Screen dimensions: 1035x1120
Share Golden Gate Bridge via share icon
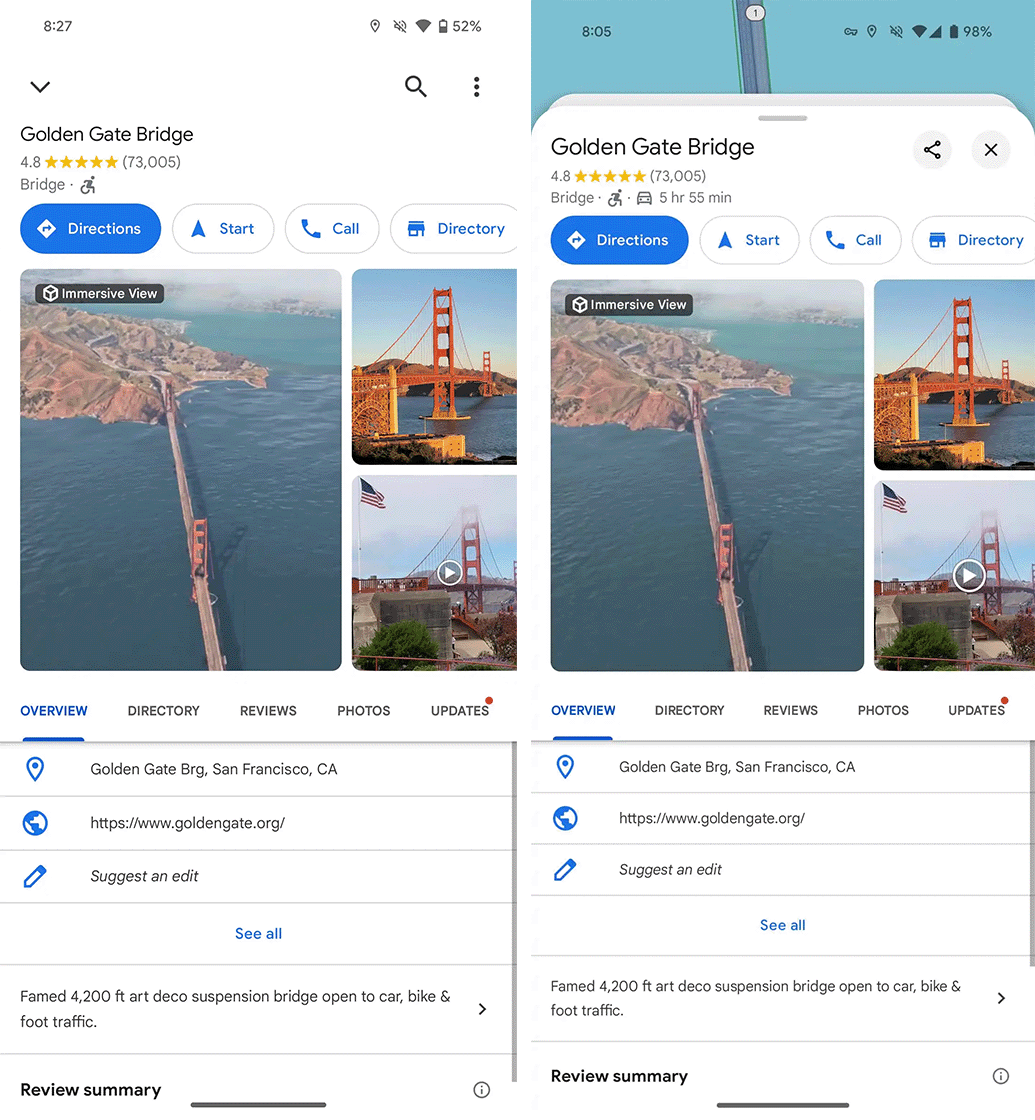pyautogui.click(x=932, y=150)
